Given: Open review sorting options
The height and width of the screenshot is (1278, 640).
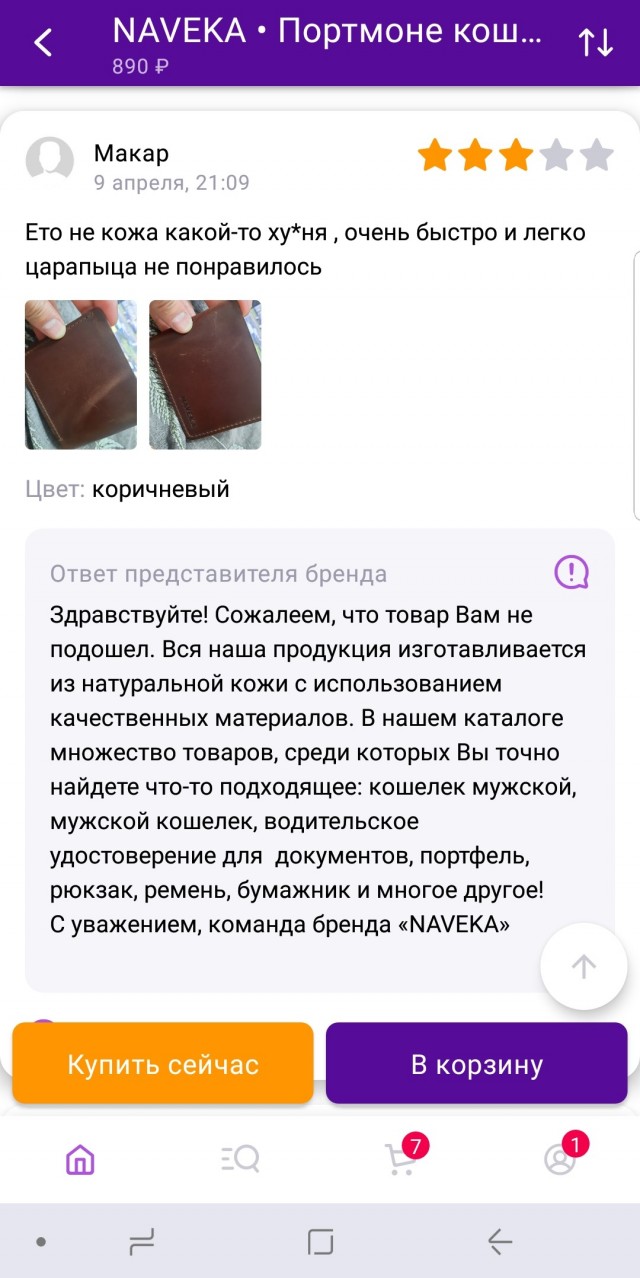Looking at the screenshot, I should [x=595, y=43].
